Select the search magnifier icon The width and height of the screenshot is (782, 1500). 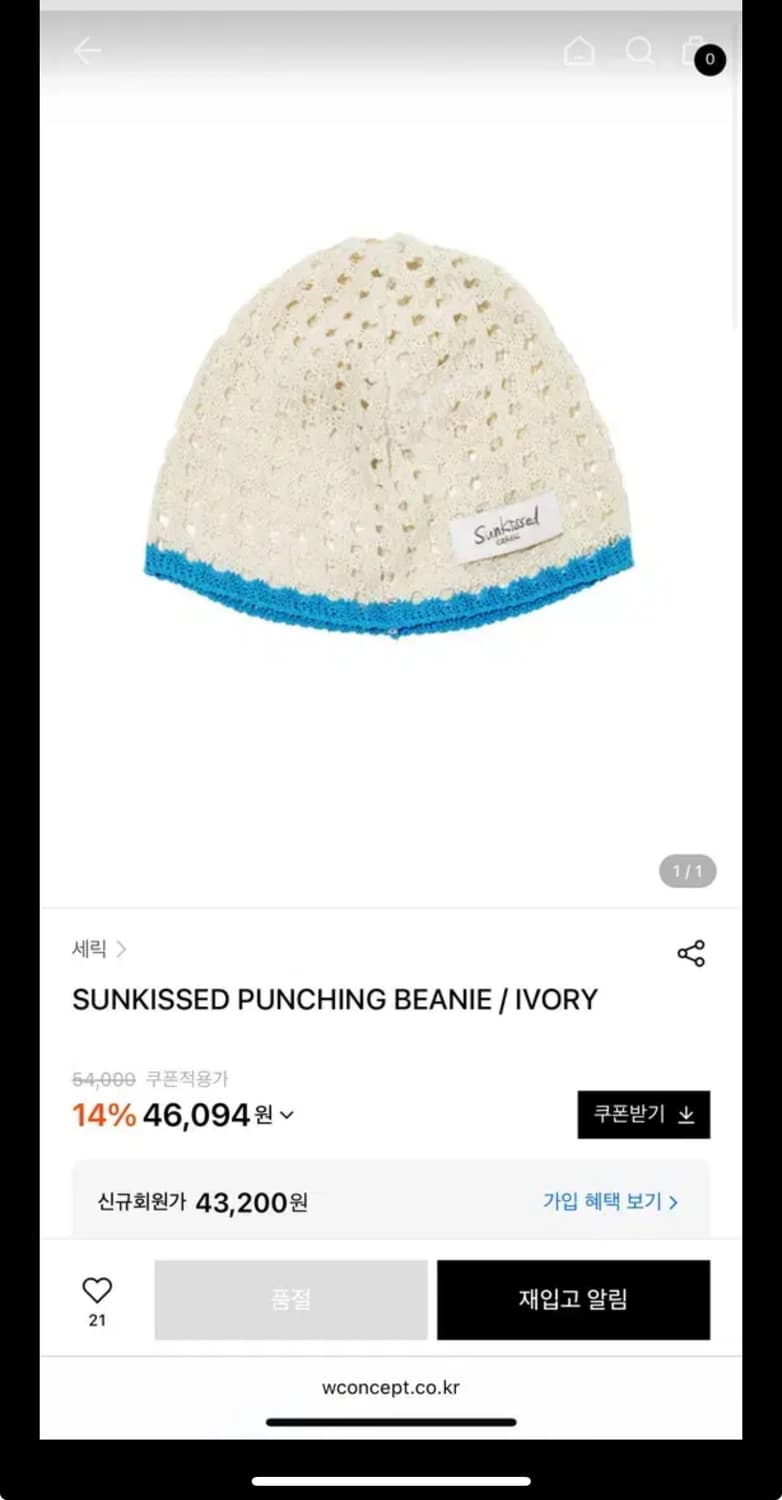640,50
